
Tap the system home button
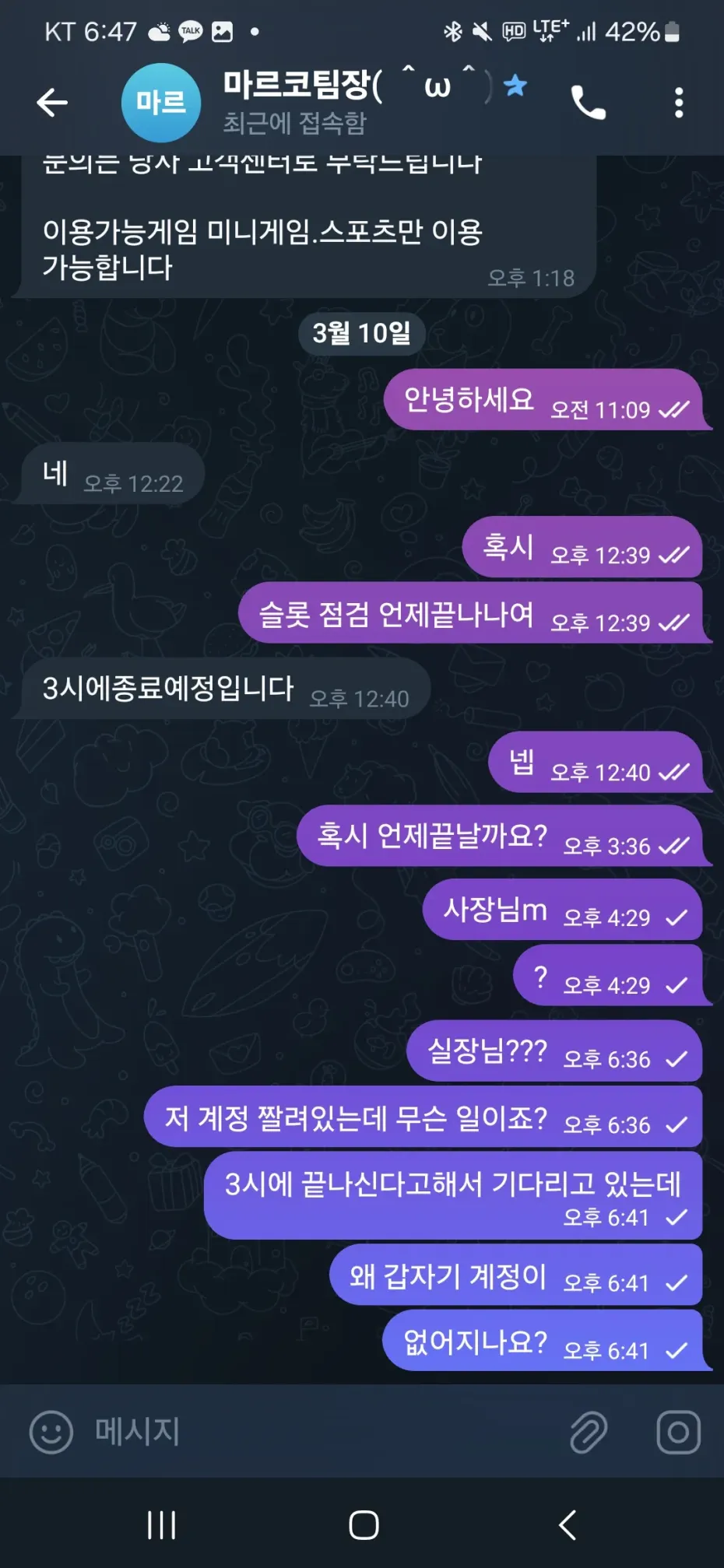point(364,1525)
